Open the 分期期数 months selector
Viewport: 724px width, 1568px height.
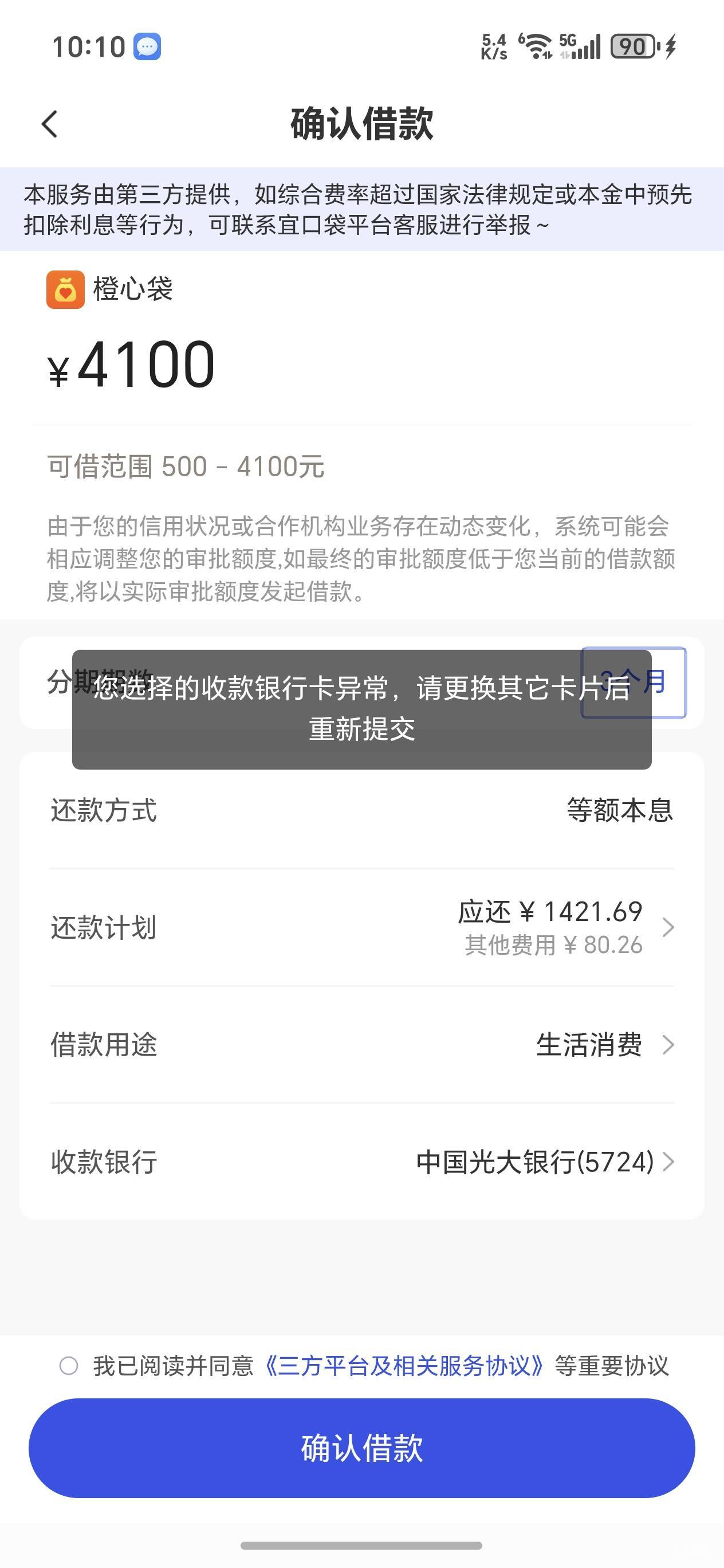(634, 683)
